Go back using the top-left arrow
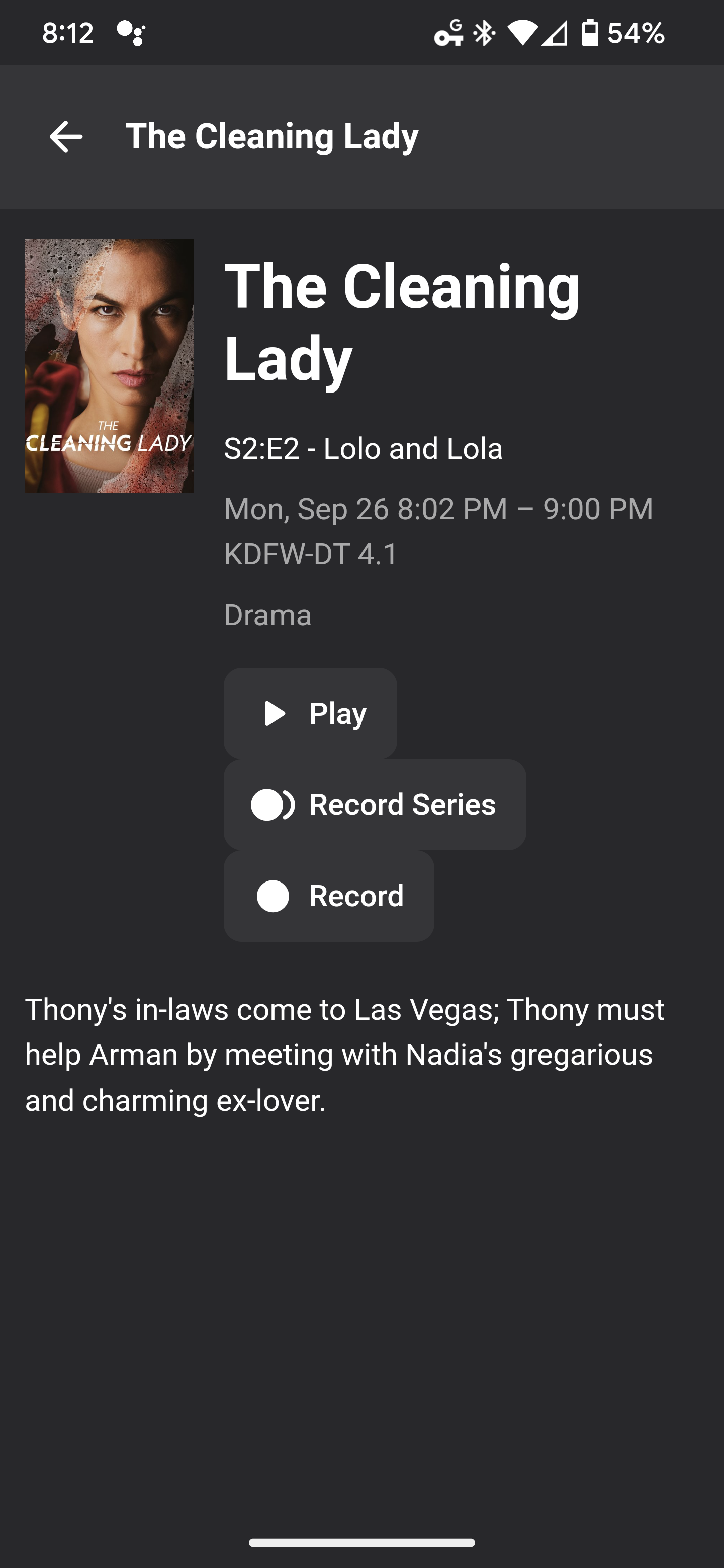 [x=66, y=136]
